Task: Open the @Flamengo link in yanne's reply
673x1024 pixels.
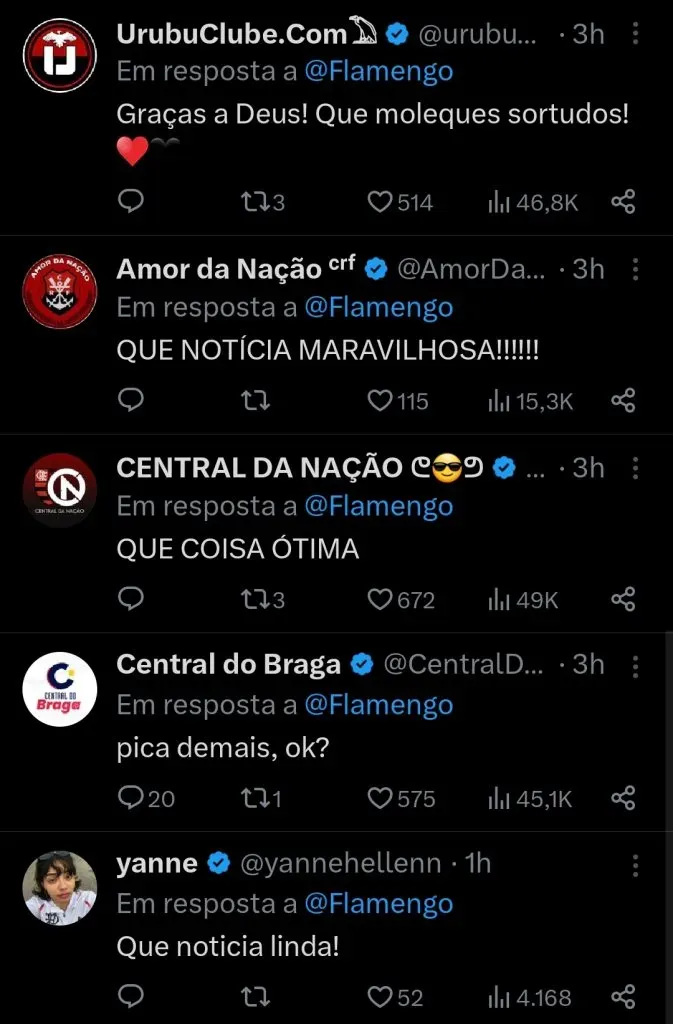Action: pyautogui.click(x=378, y=904)
